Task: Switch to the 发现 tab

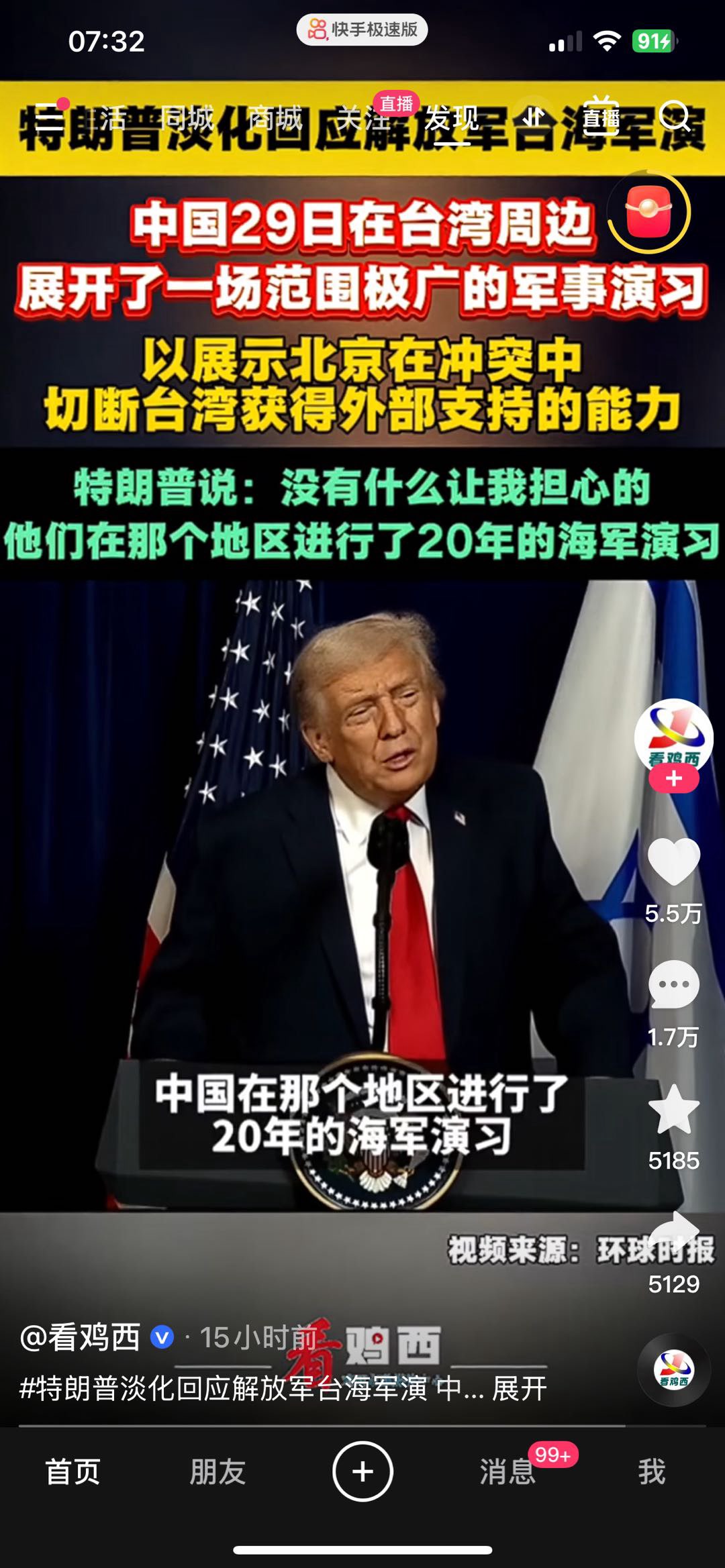Action: [x=451, y=119]
